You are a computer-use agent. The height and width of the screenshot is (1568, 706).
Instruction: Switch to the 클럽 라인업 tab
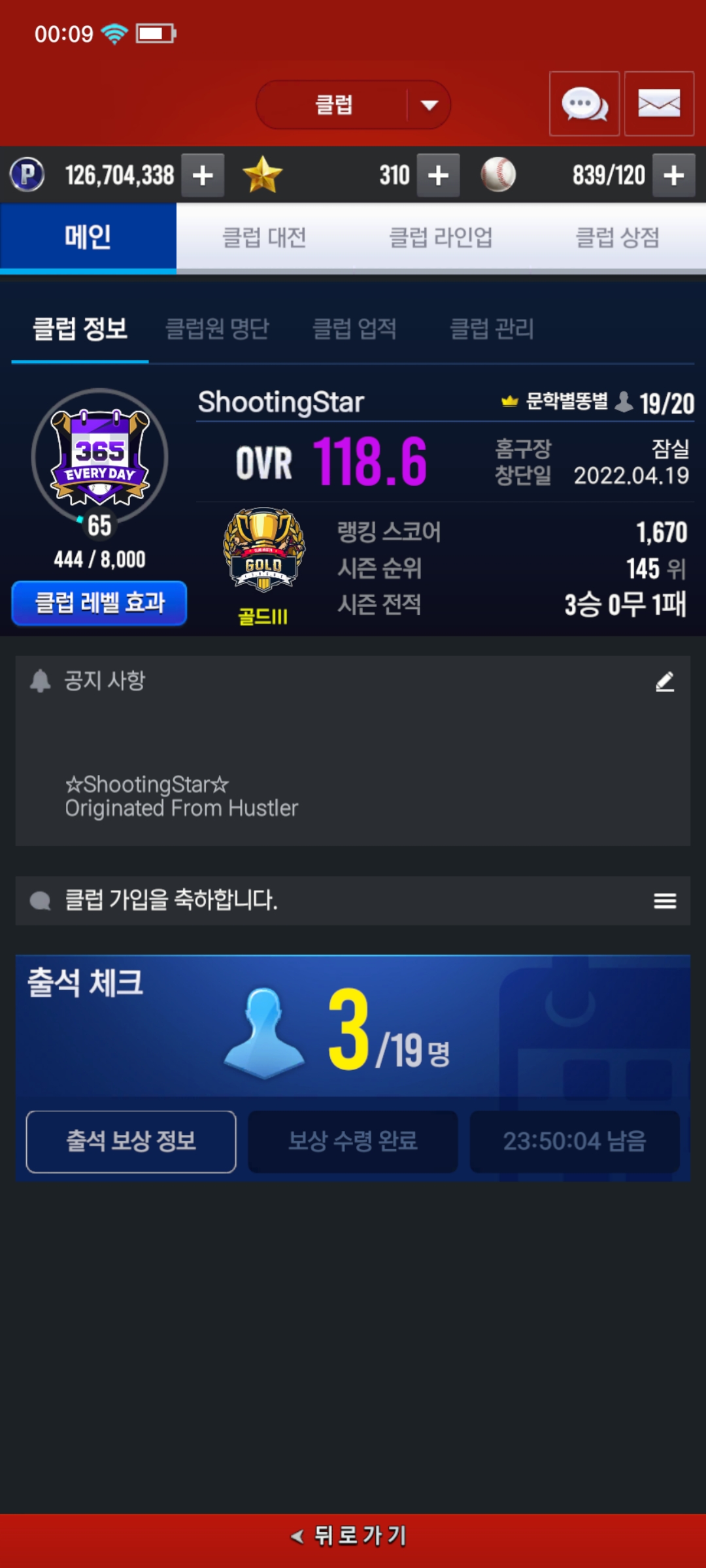(441, 237)
